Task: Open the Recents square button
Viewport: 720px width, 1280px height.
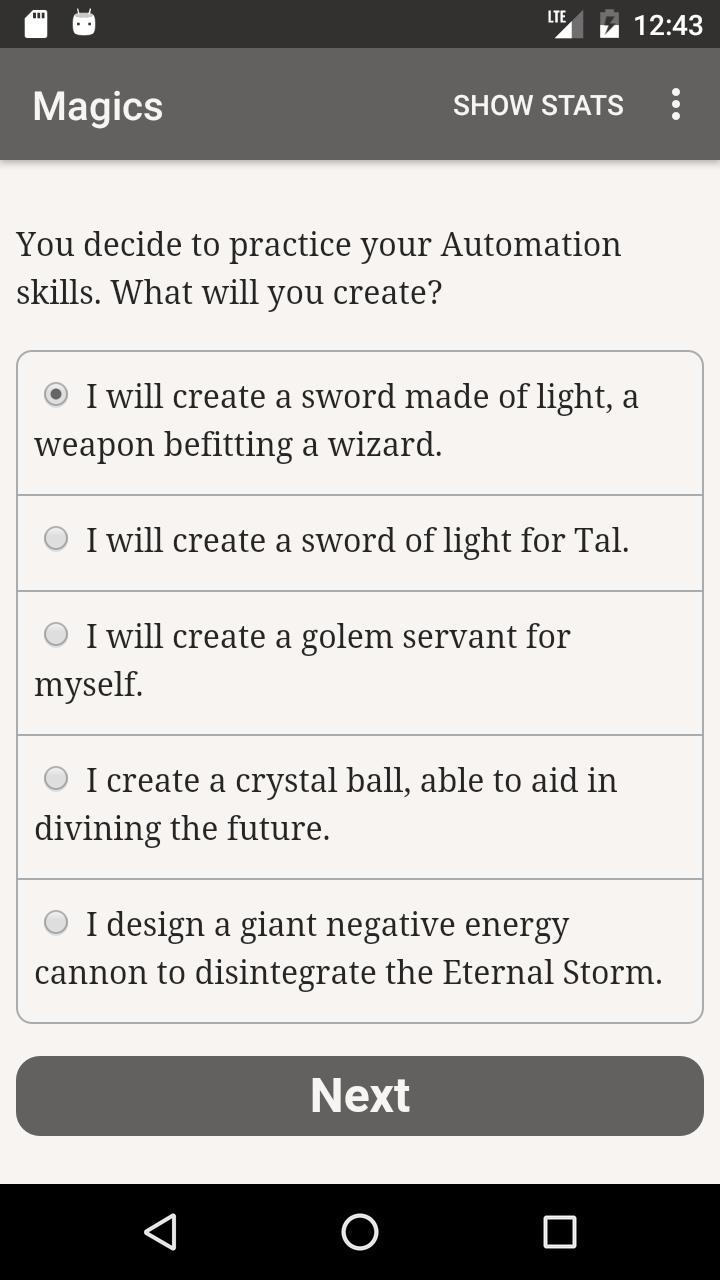Action: tap(556, 1232)
